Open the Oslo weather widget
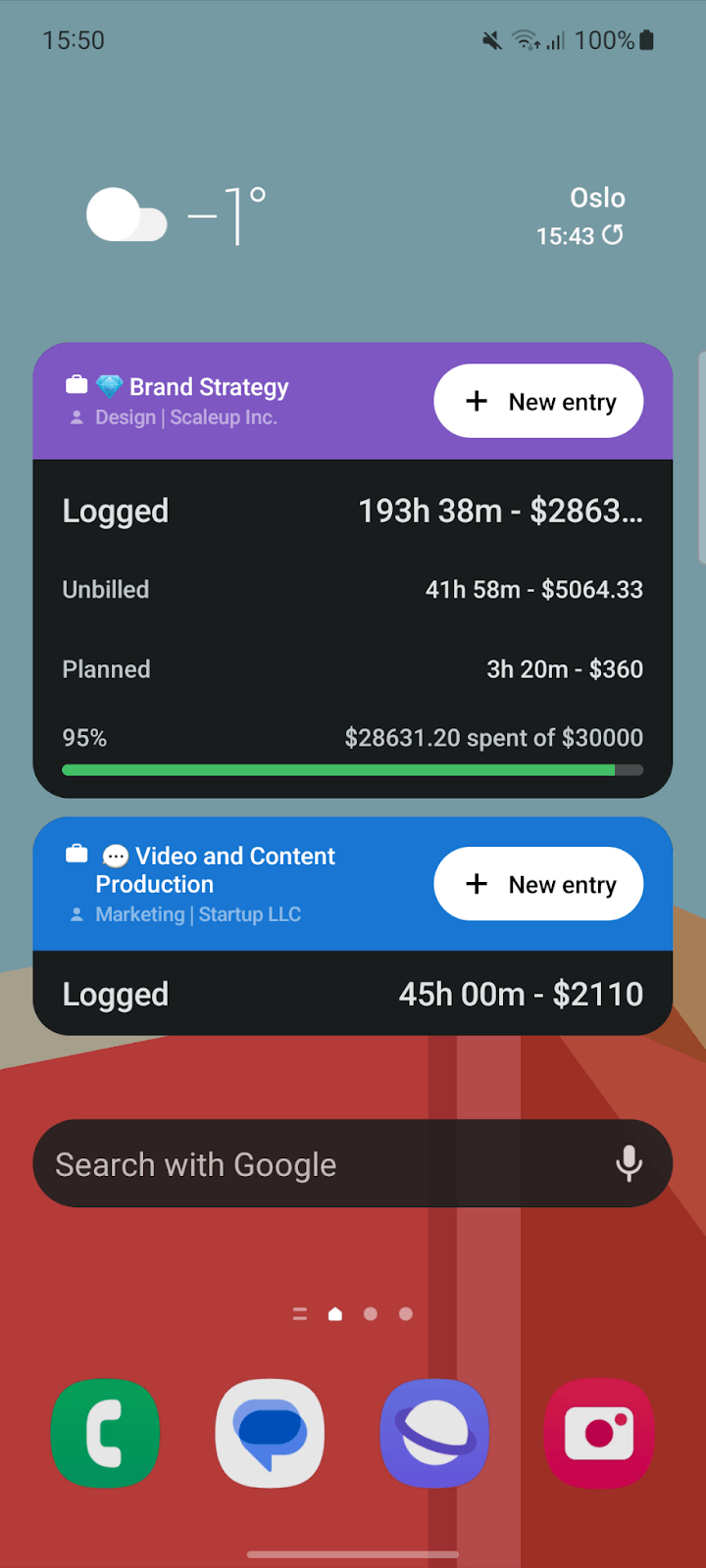Image resolution: width=706 pixels, height=1568 pixels. coord(176,216)
